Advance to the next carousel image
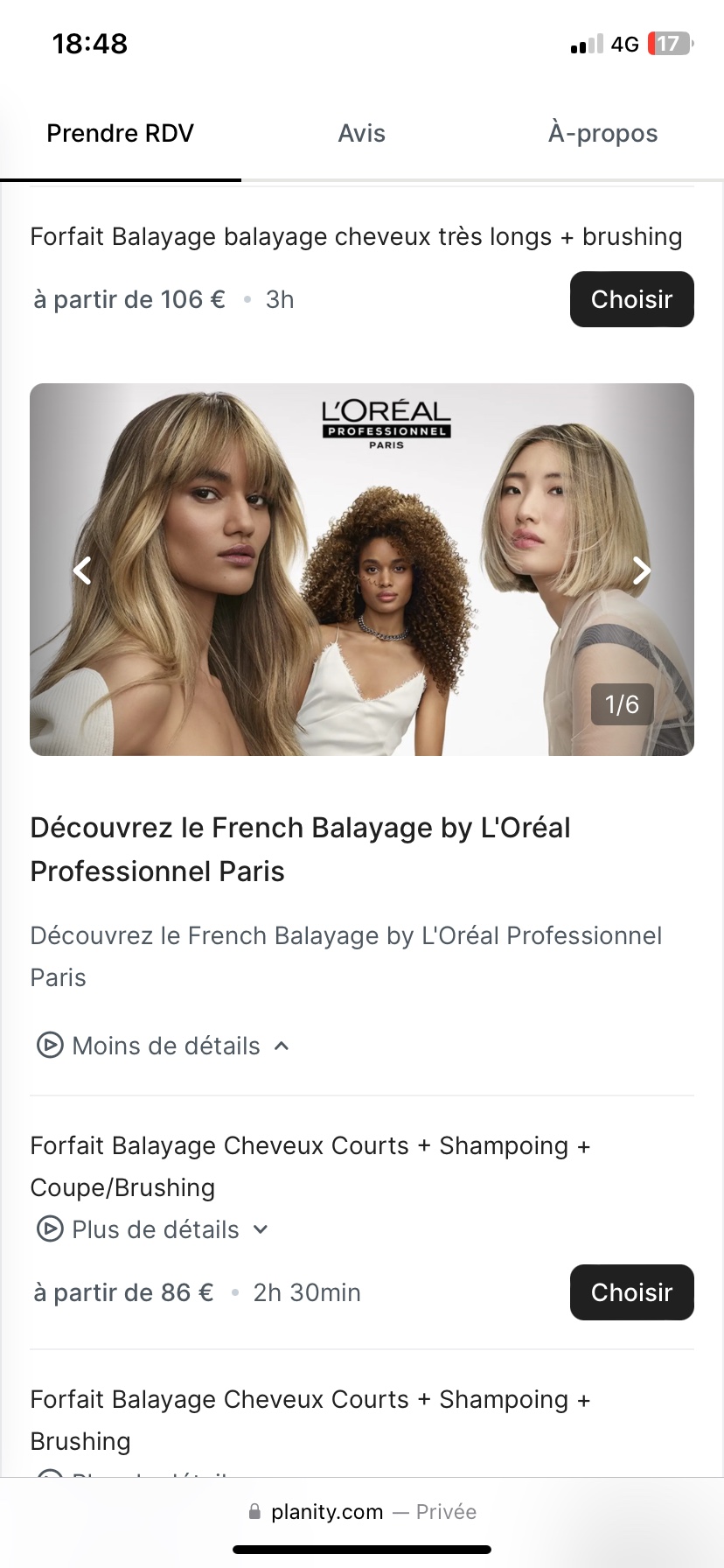This screenshot has width=724, height=1568. tap(641, 570)
